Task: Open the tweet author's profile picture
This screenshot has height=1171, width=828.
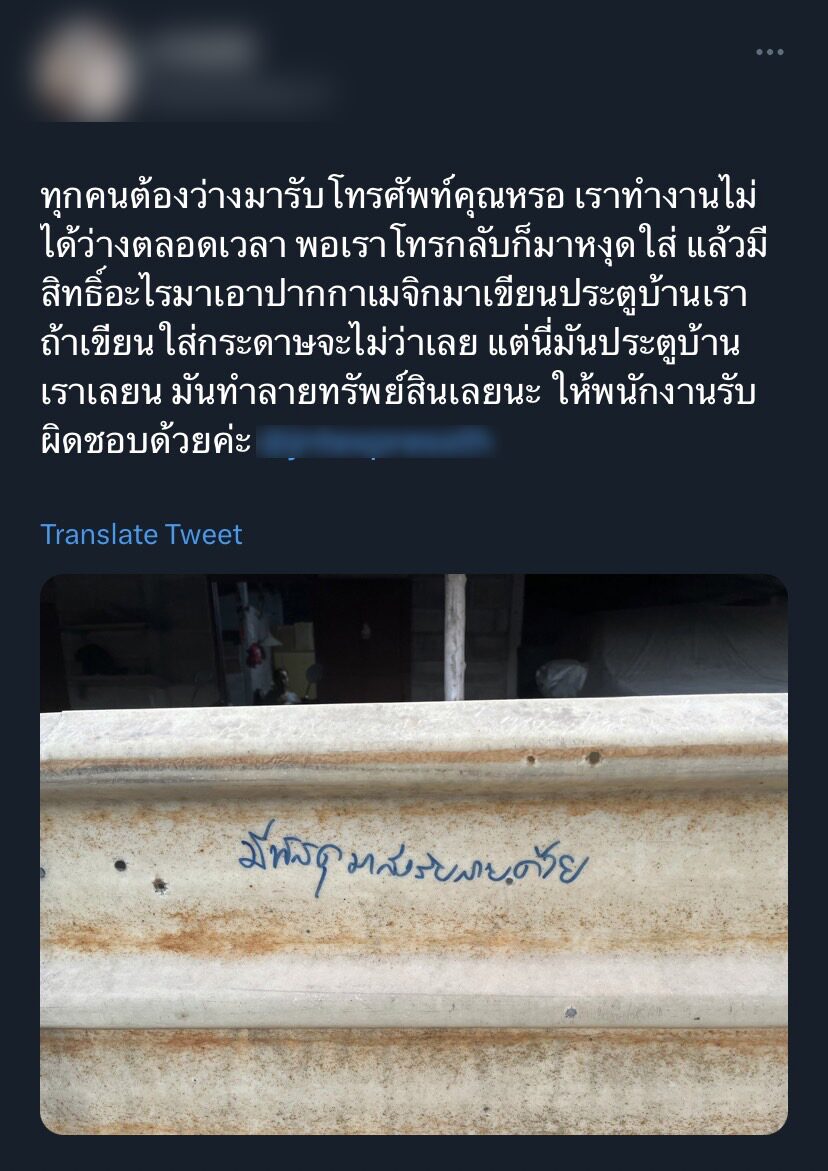Action: (84, 68)
